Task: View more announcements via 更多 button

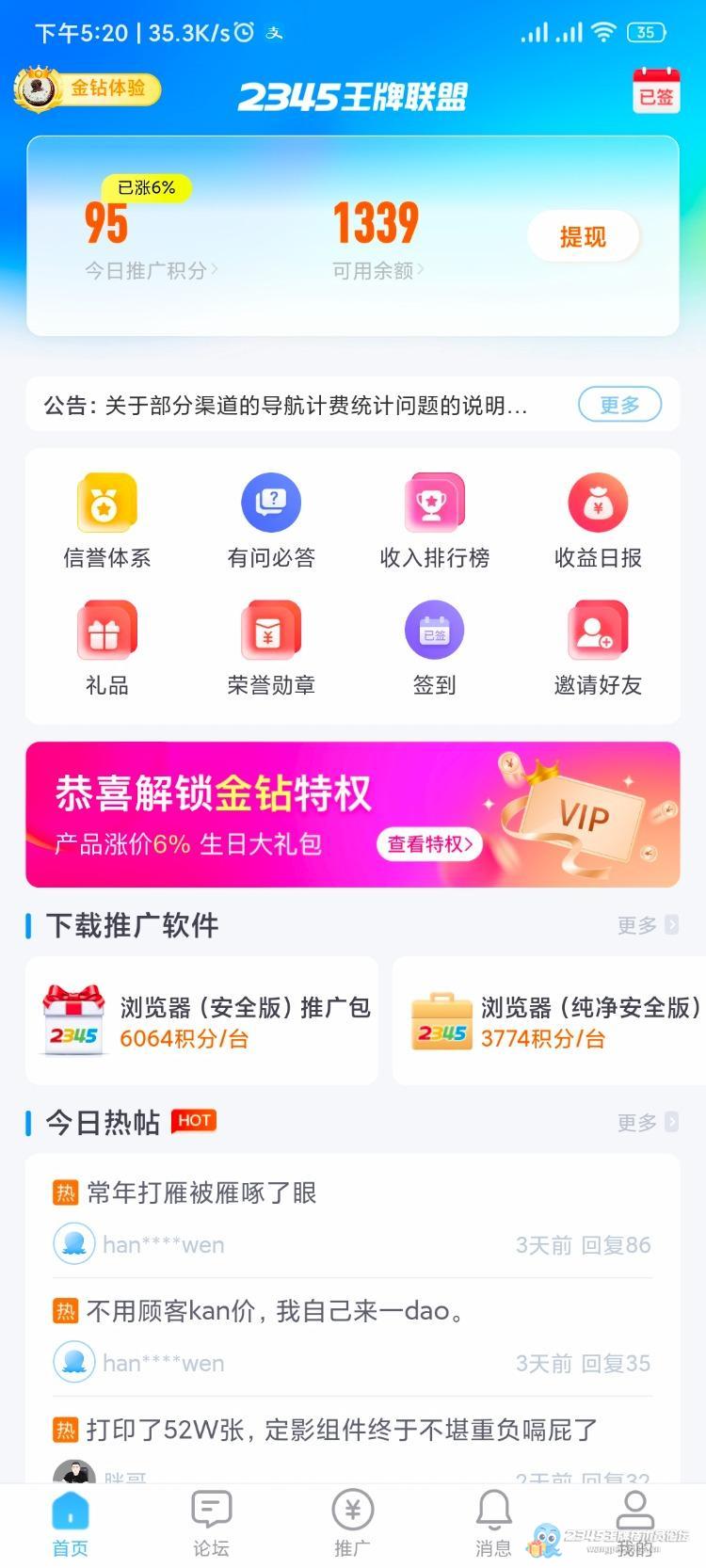Action: [619, 405]
